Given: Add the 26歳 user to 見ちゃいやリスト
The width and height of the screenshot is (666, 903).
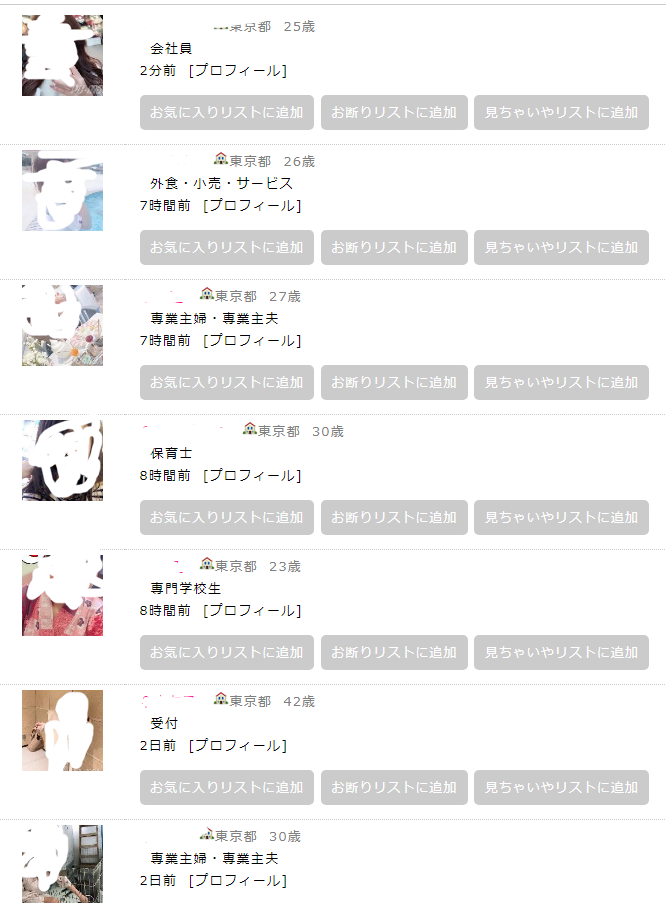Looking at the screenshot, I should coord(561,248).
